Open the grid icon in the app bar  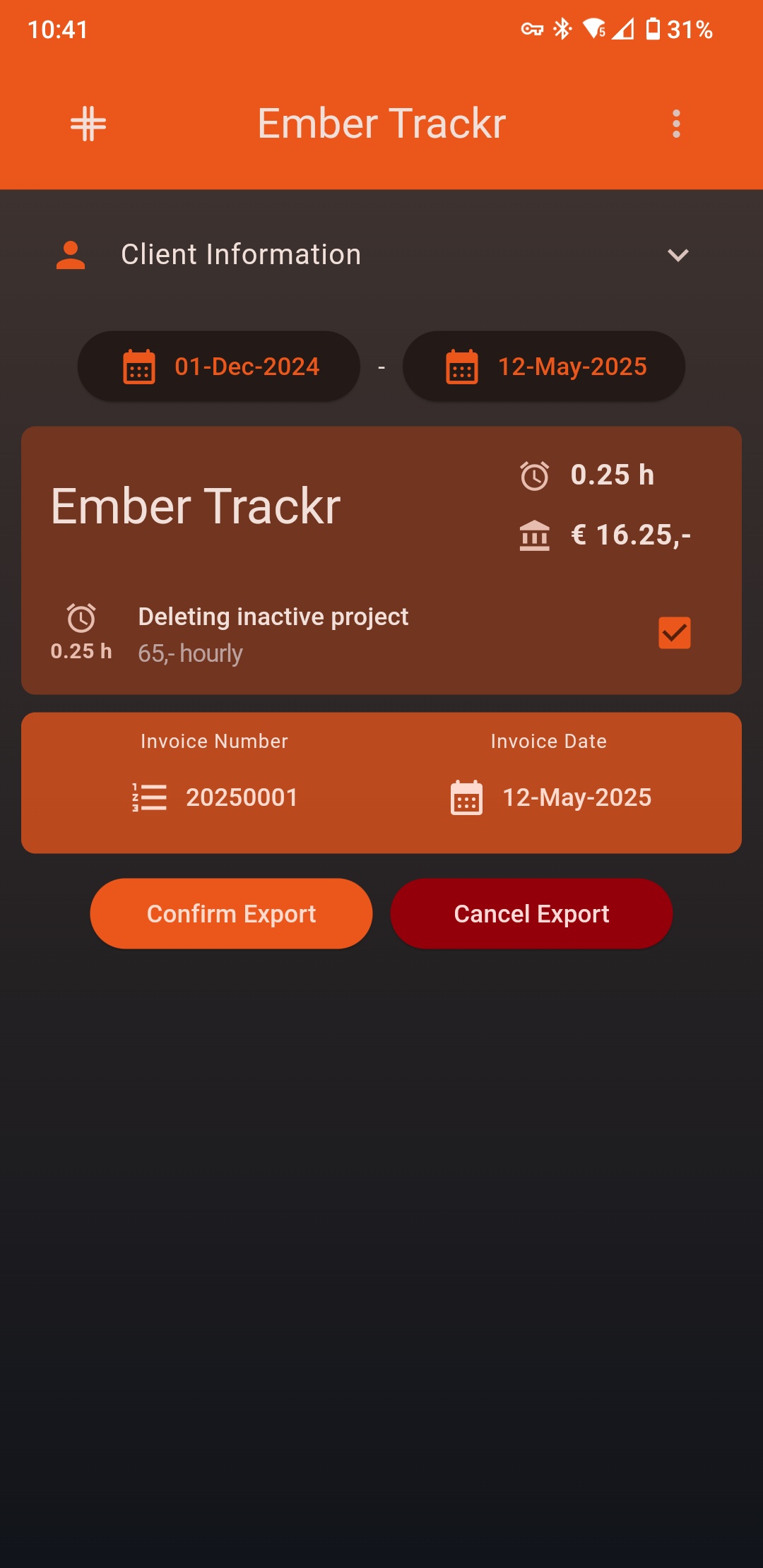pos(88,124)
